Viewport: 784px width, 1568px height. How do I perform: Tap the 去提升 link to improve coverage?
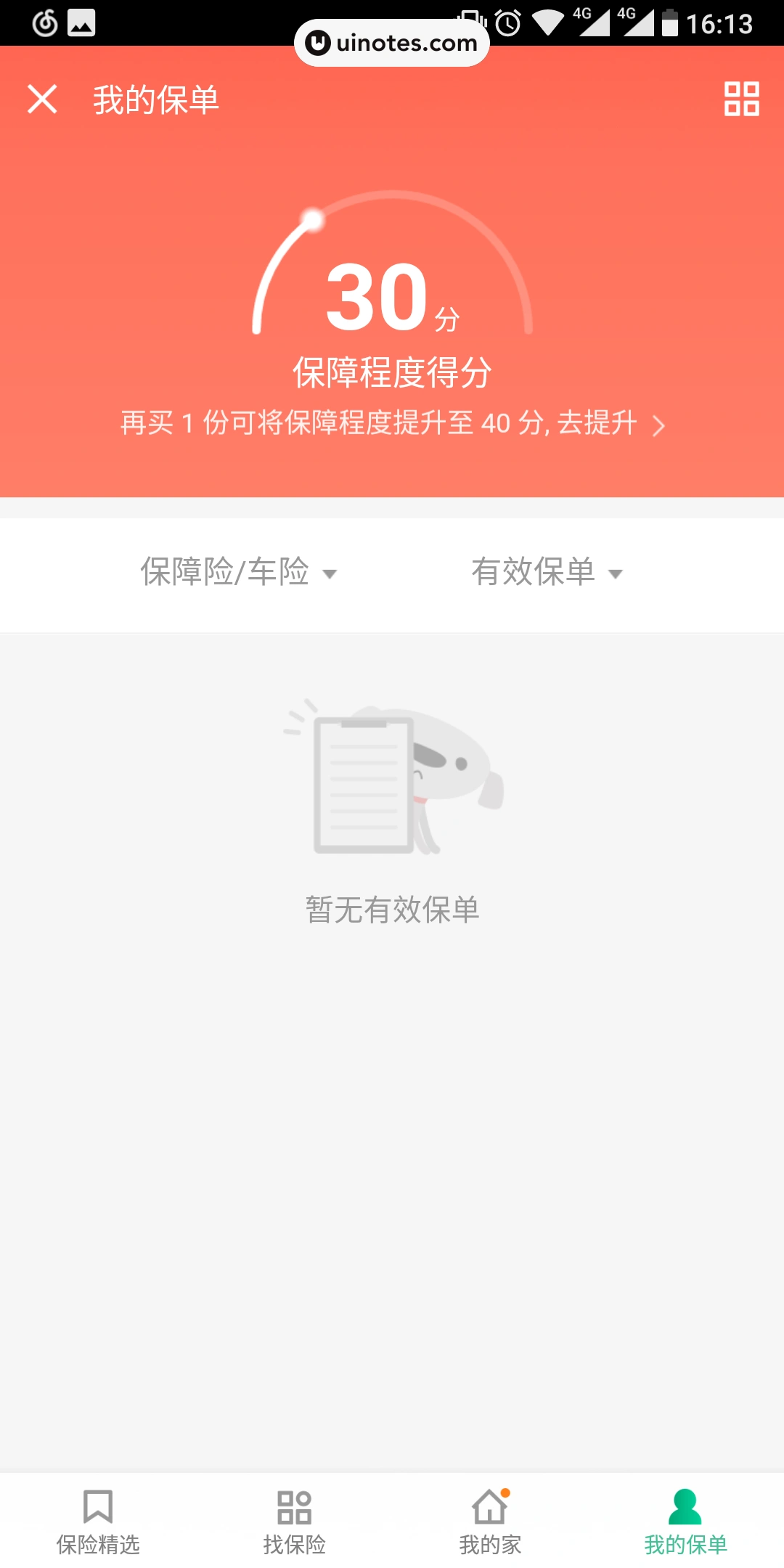(x=597, y=424)
